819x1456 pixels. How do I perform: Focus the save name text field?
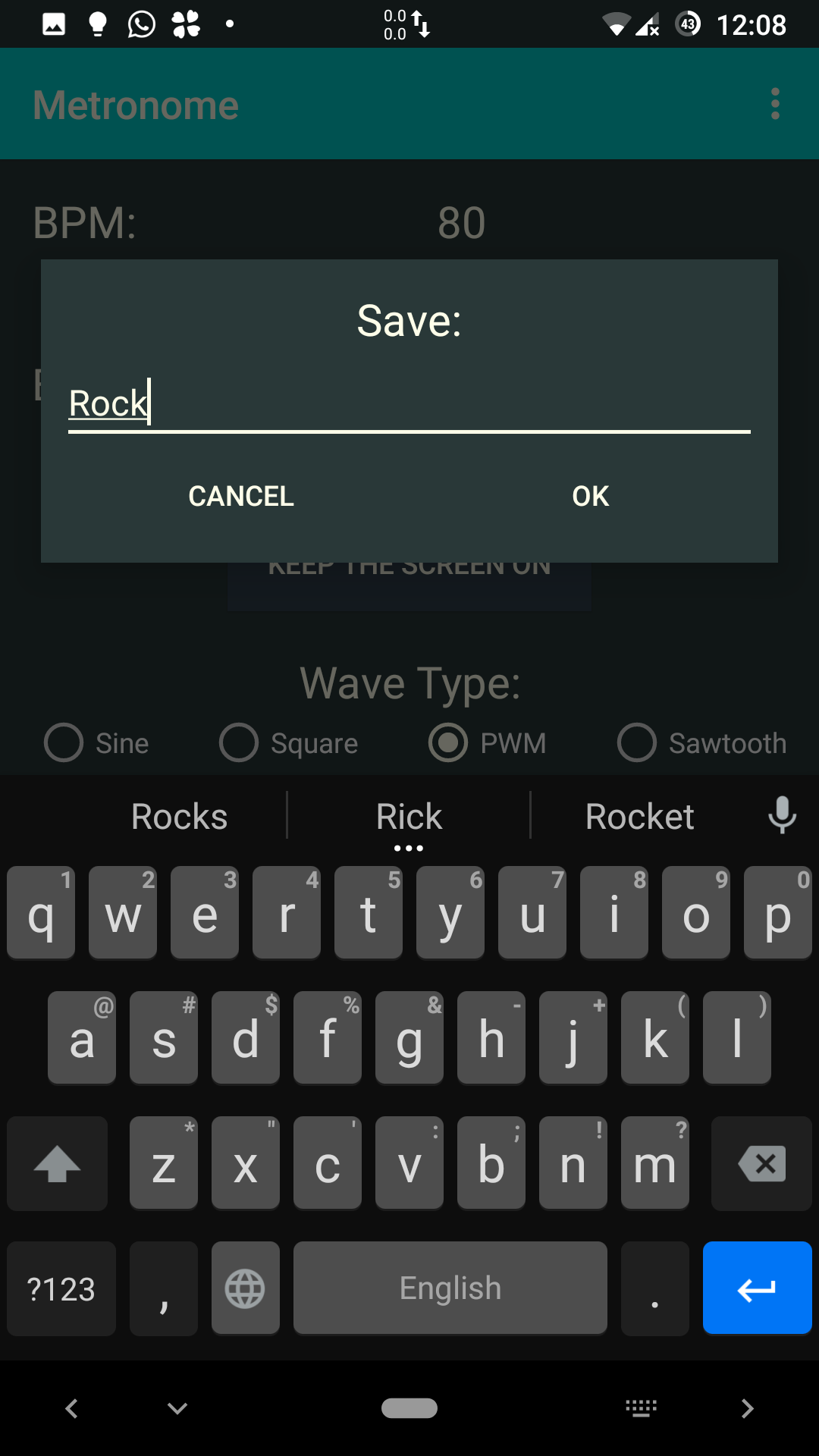pyautogui.click(x=409, y=403)
